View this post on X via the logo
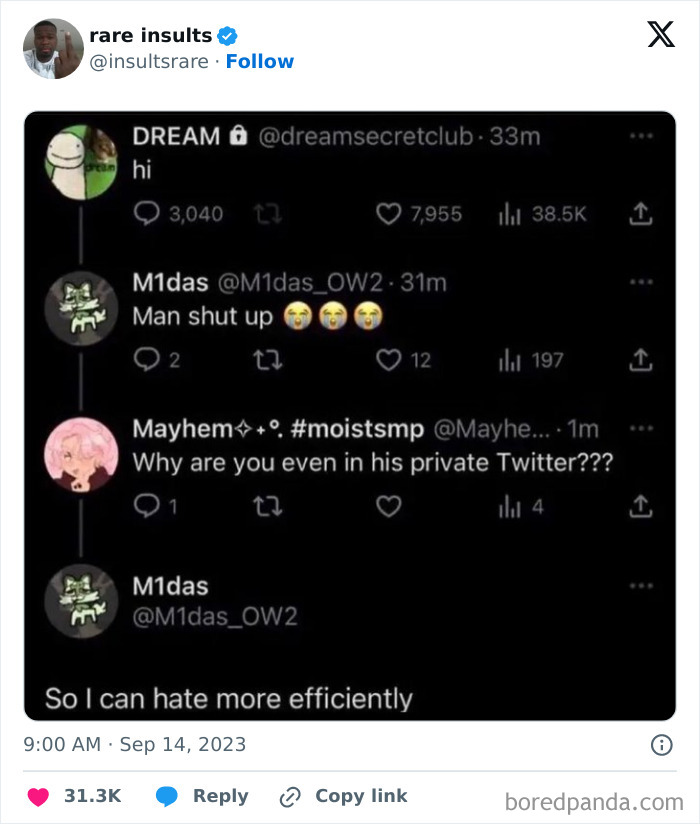This screenshot has height=824, width=700. [660, 36]
